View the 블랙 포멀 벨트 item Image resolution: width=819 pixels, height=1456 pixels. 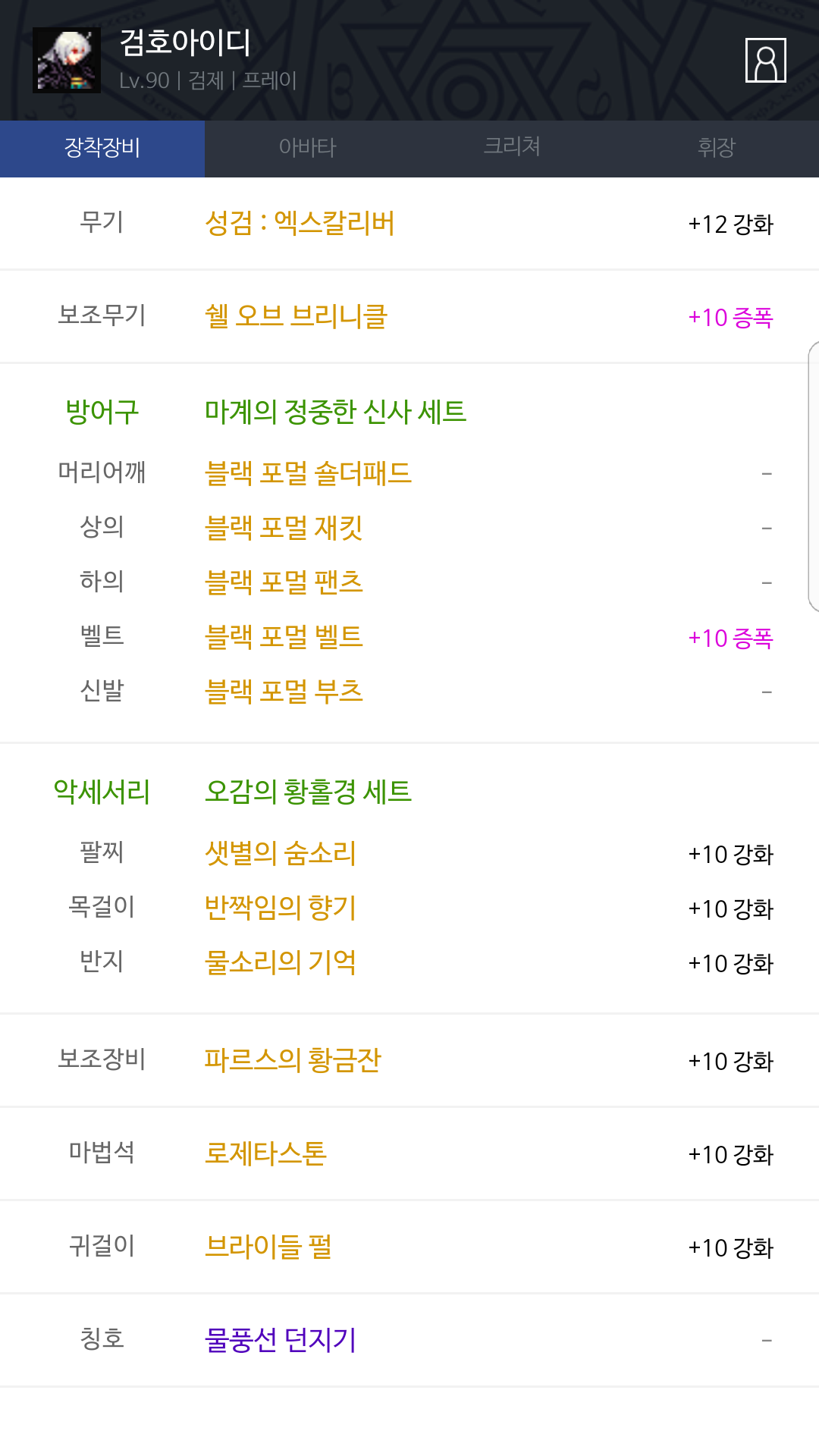point(284,637)
